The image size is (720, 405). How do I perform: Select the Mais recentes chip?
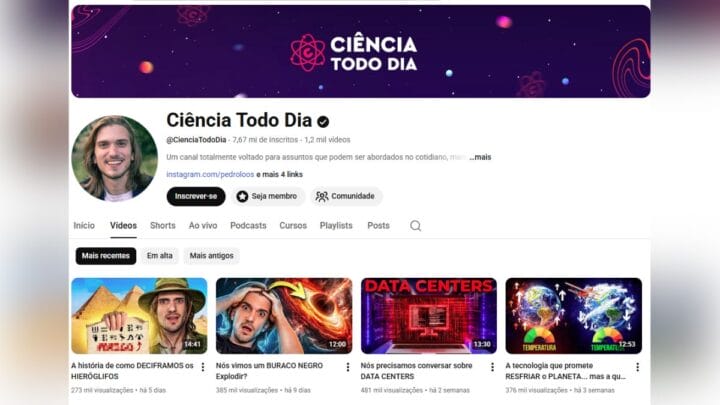pos(105,256)
